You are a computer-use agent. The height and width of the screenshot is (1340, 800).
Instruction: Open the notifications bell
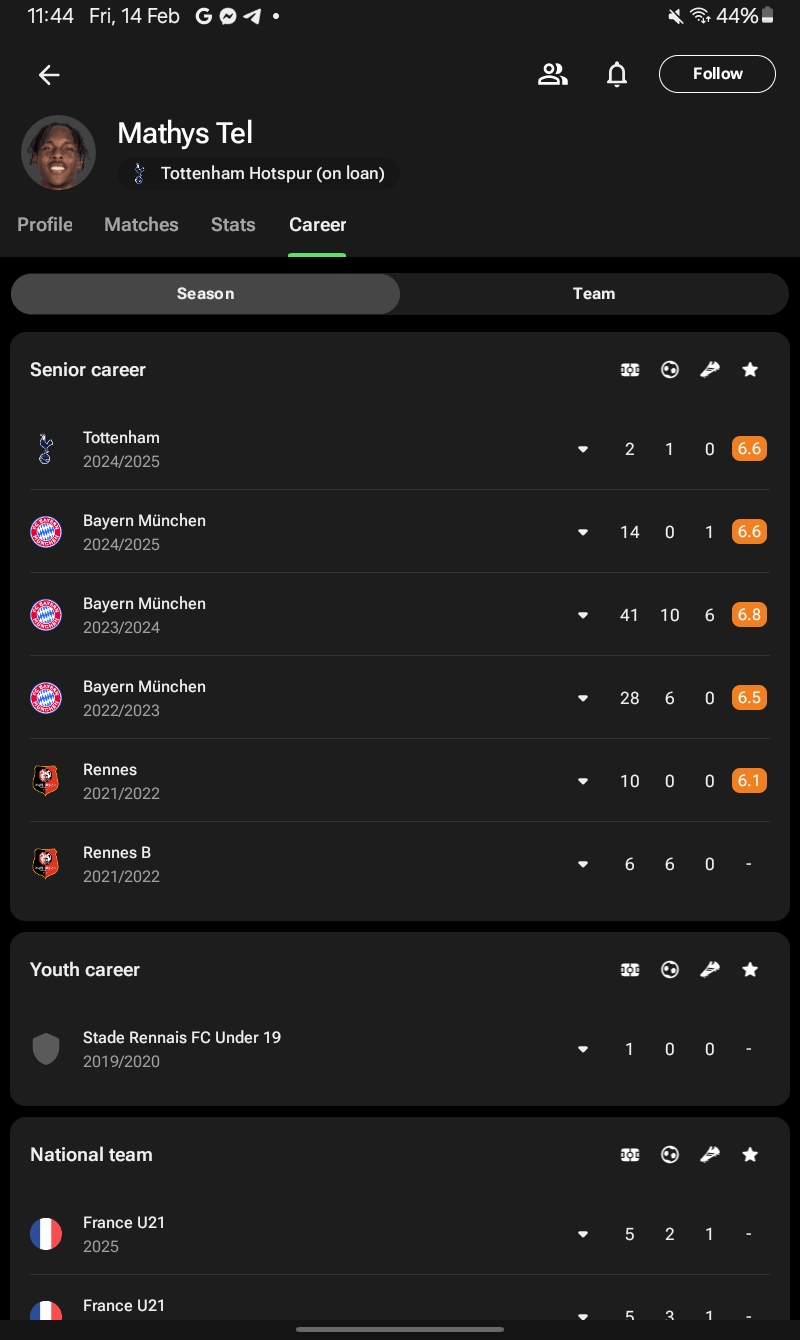point(617,74)
